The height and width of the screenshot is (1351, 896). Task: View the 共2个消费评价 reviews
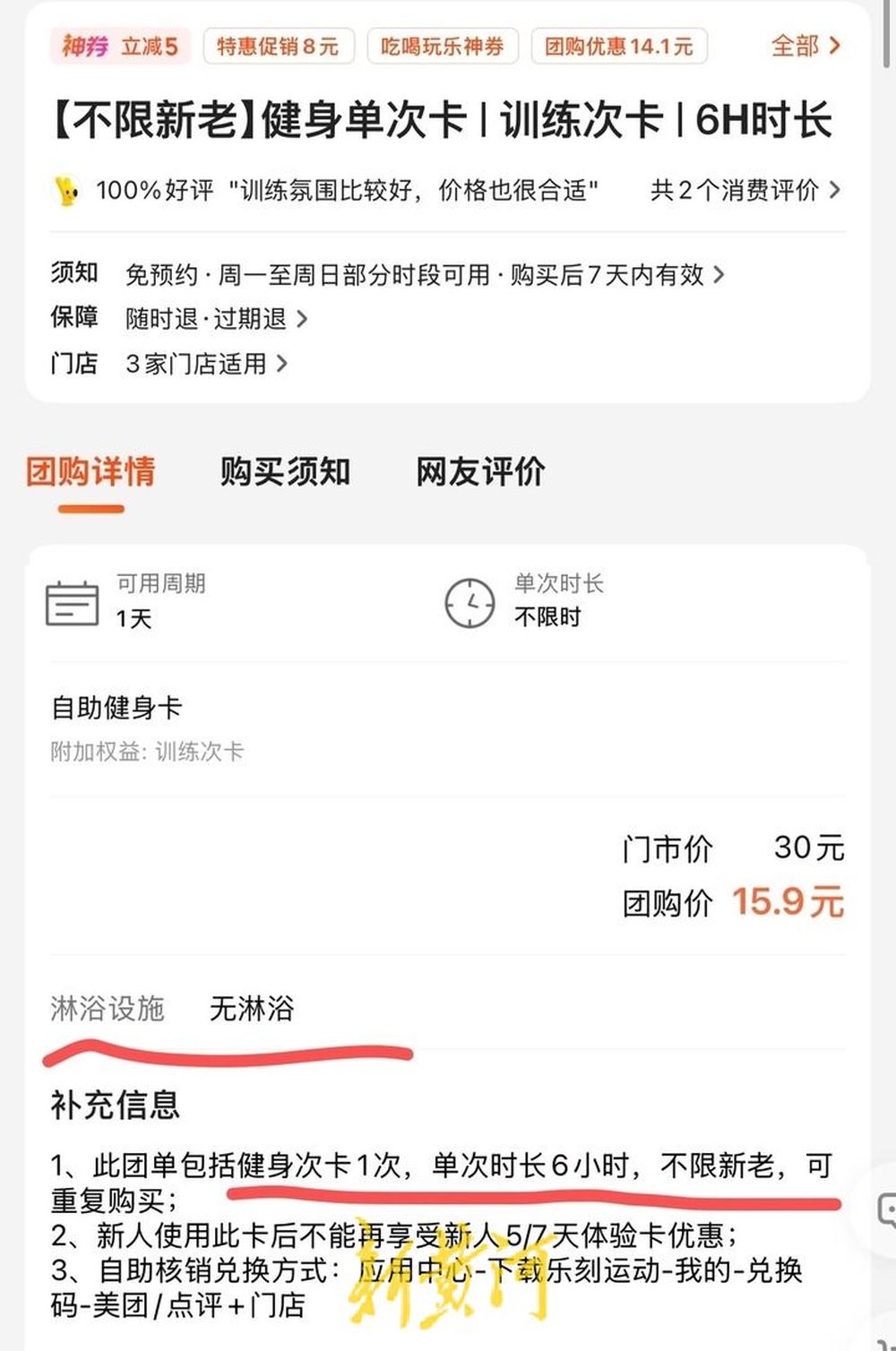click(x=744, y=190)
